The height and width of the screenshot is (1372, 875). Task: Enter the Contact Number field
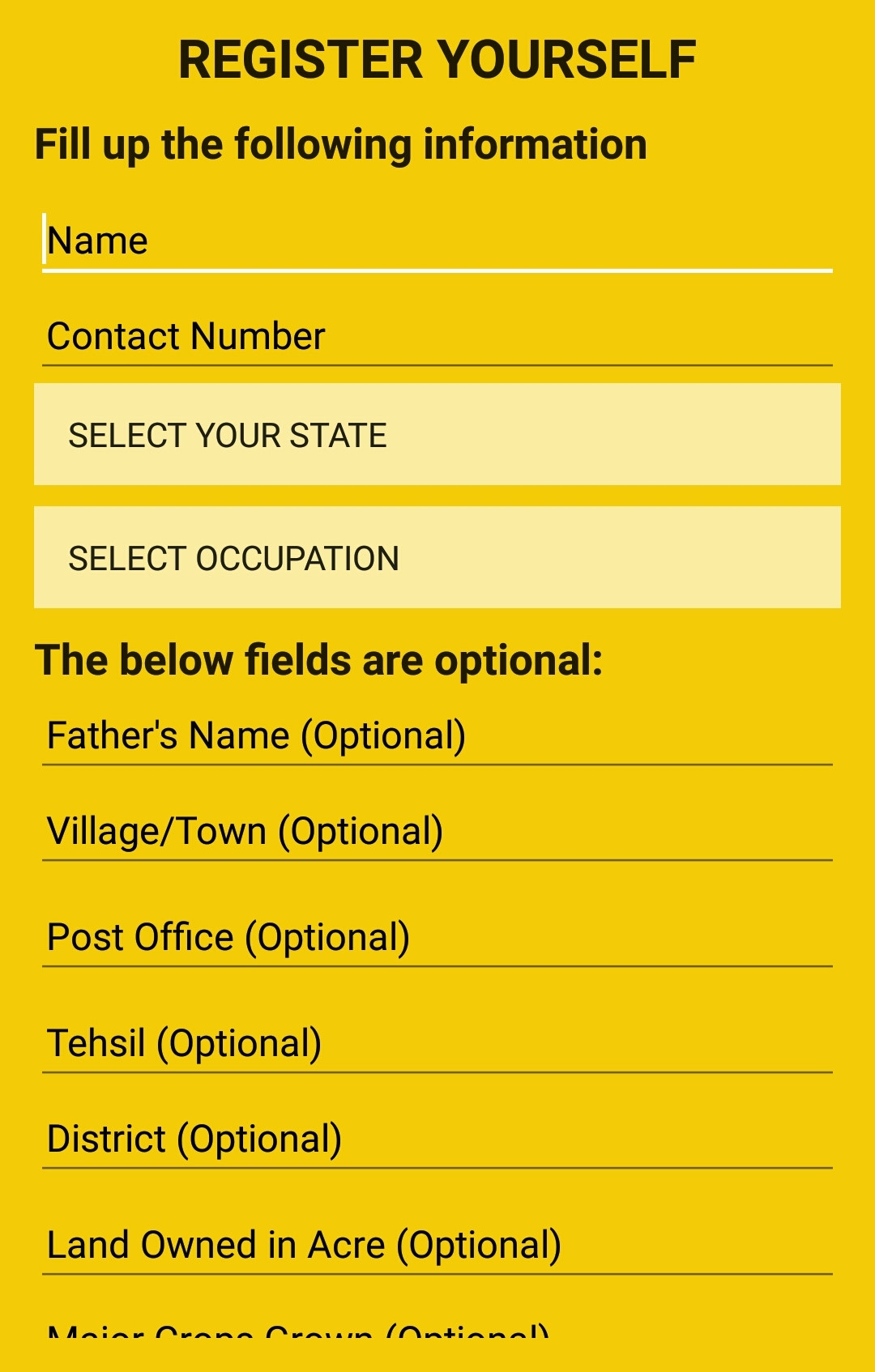[437, 337]
